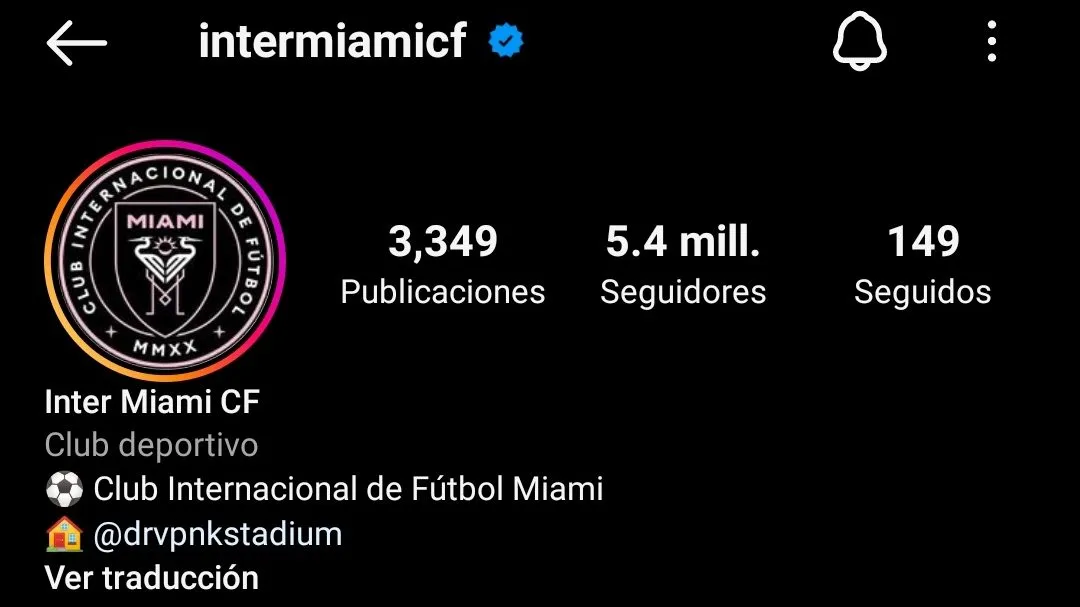This screenshot has width=1080, height=607.
Task: Open the 149 Seguidos list
Action: coord(922,264)
